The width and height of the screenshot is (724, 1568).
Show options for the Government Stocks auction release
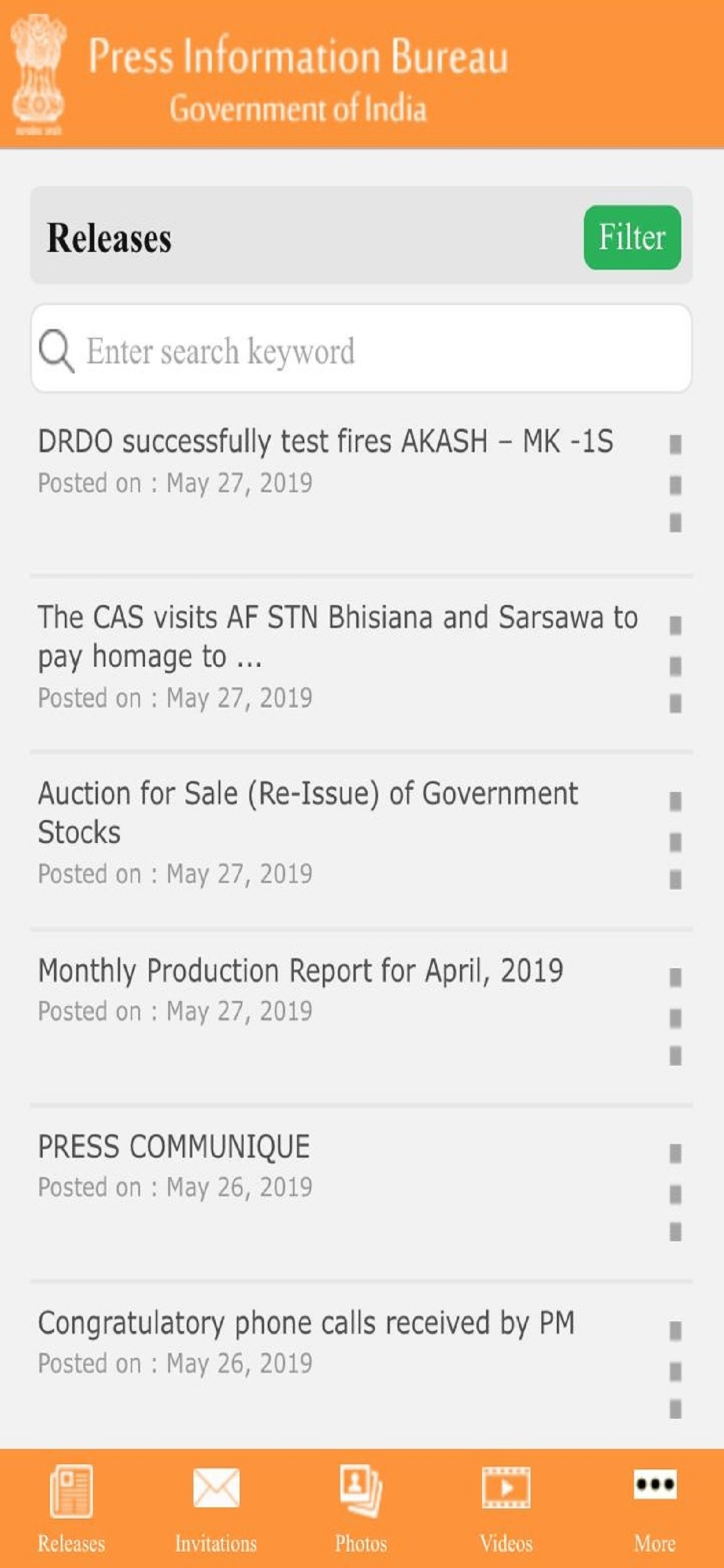(x=674, y=841)
